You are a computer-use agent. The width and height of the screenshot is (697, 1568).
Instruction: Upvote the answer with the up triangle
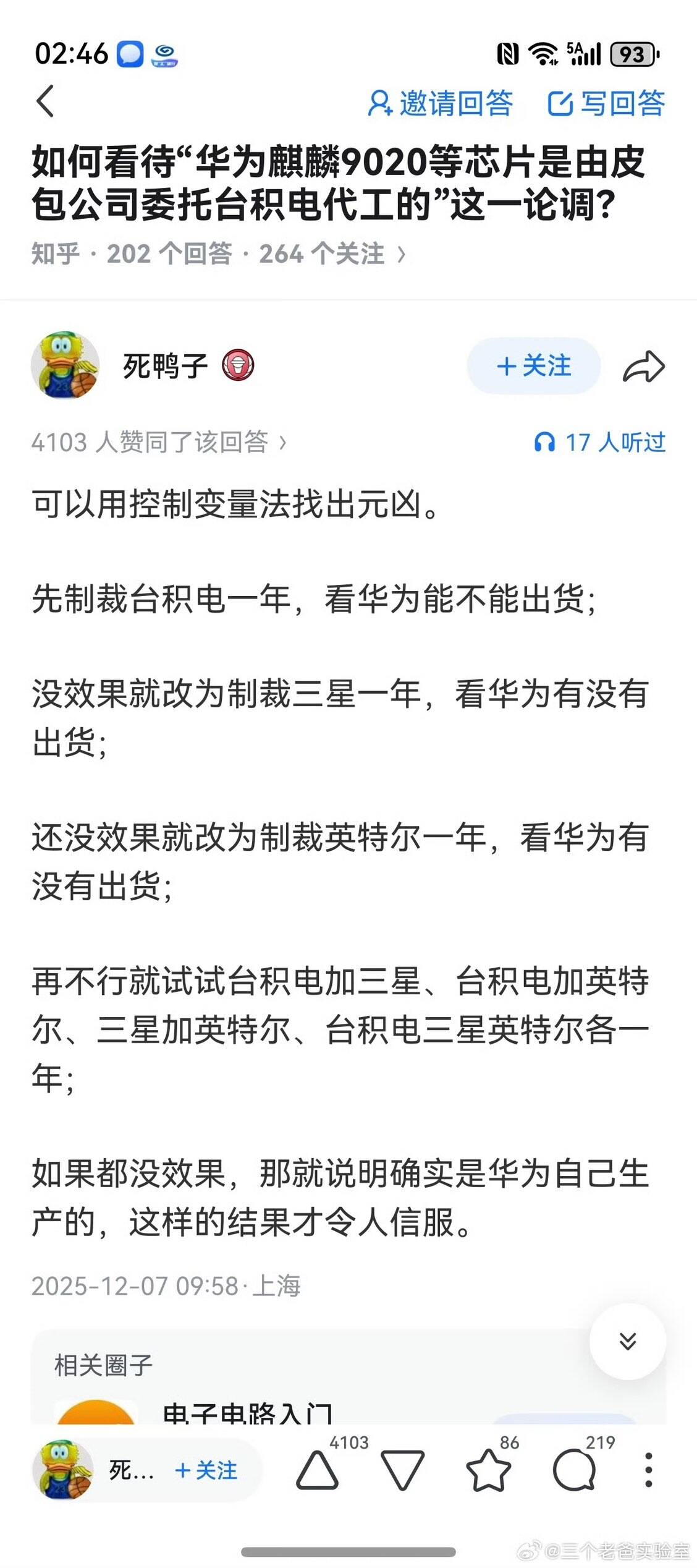(x=318, y=1470)
